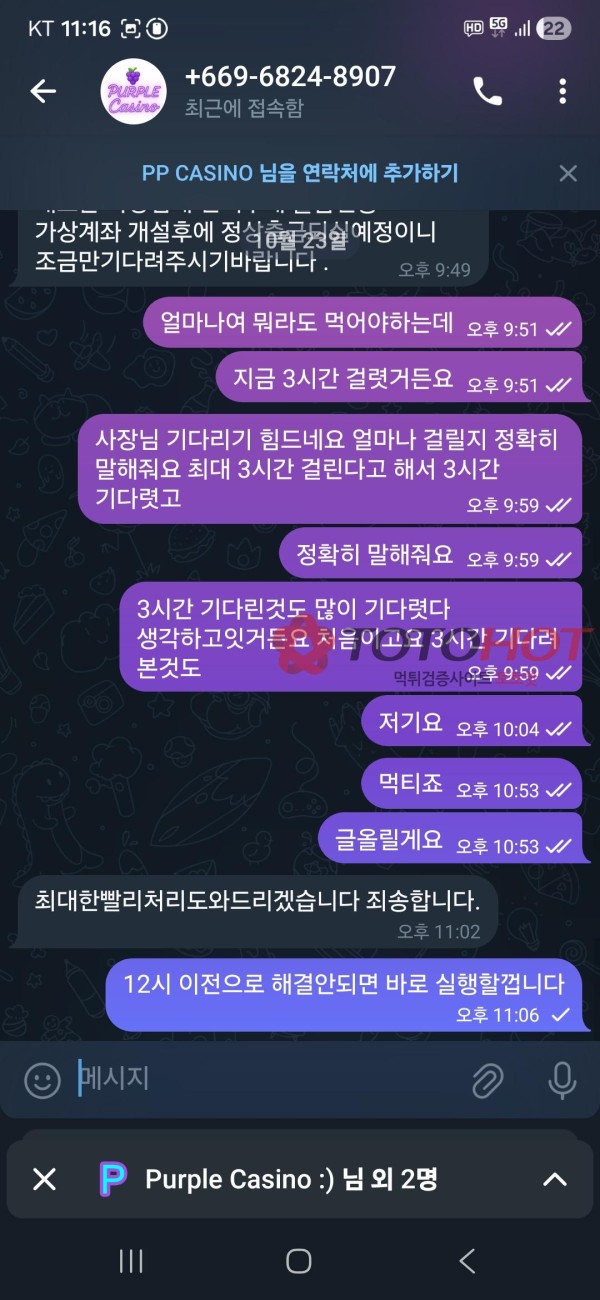Image resolution: width=600 pixels, height=1300 pixels.
Task: Record a voice message with the microphone
Action: [562, 1080]
